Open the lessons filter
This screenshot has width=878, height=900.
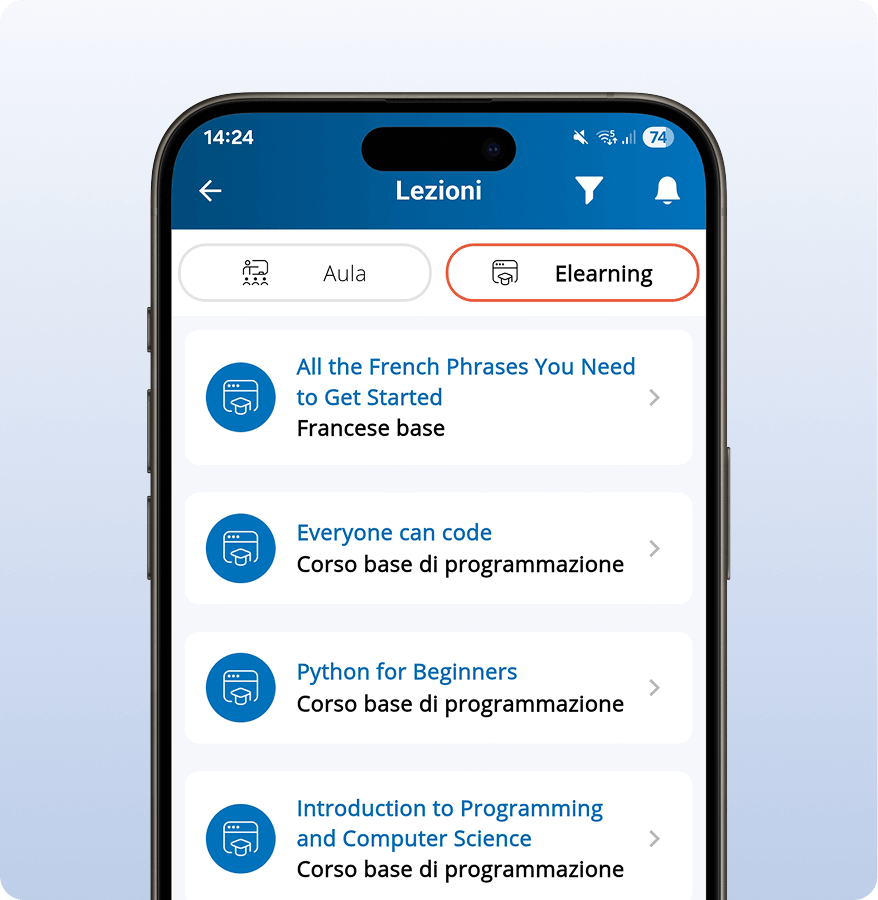point(589,190)
